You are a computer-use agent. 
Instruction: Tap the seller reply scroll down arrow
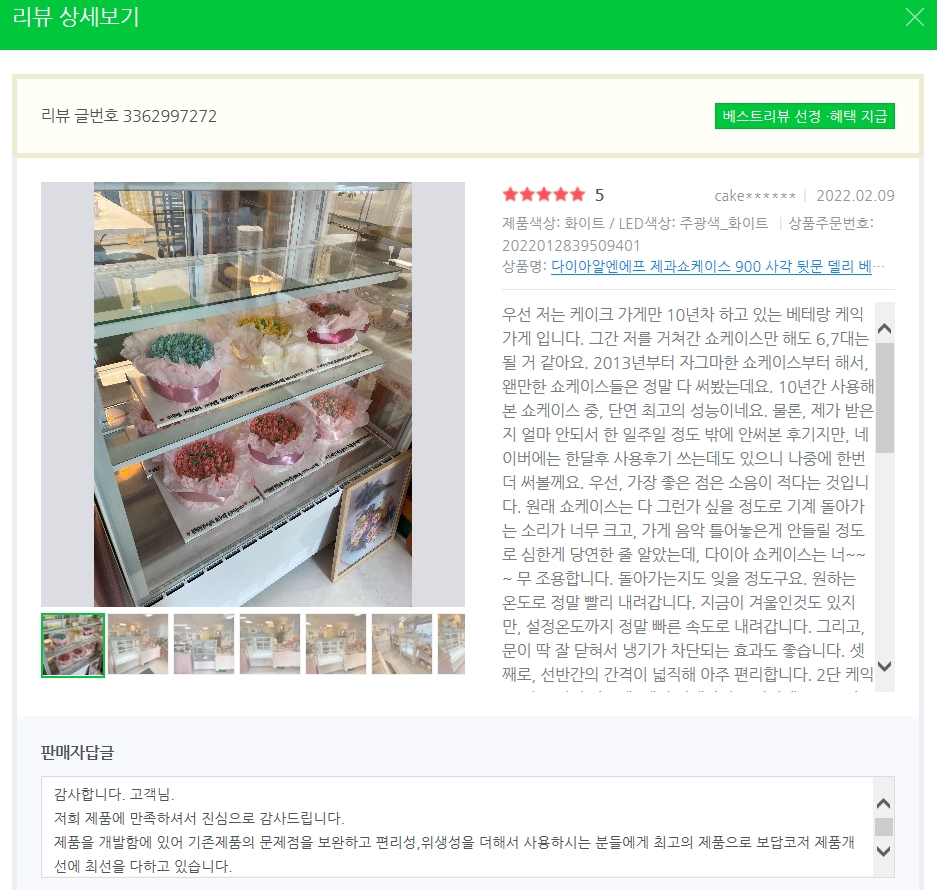884,850
